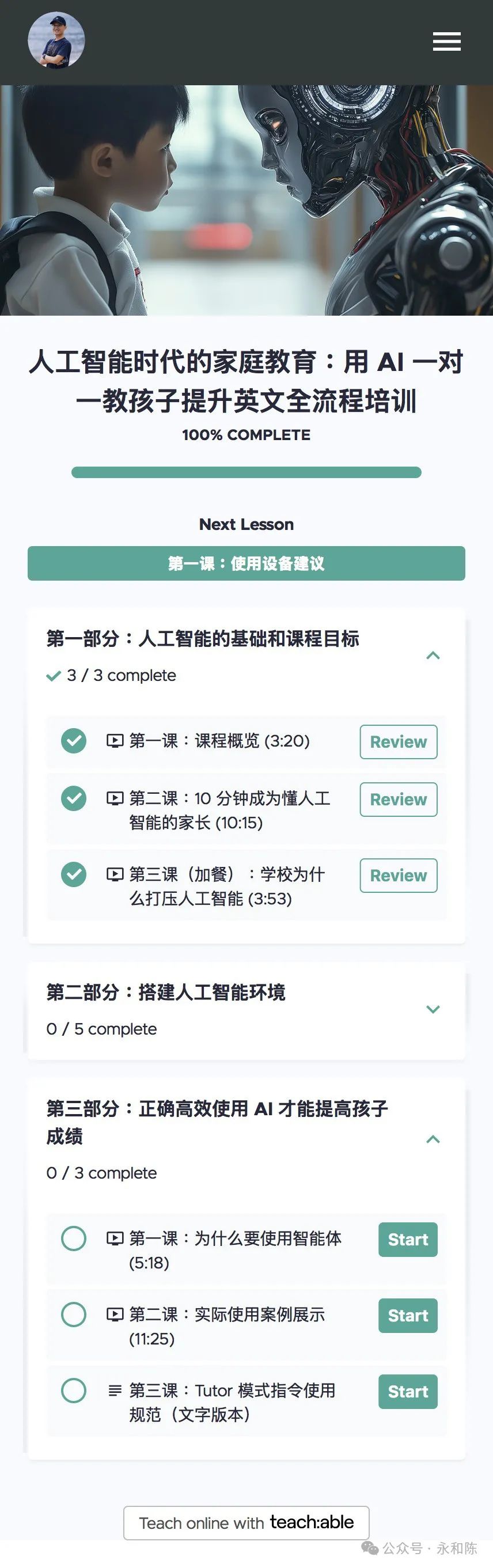The image size is (493, 1568).
Task: Review 第二课：10 分钟成为懂人工智能的家长
Action: (x=398, y=799)
